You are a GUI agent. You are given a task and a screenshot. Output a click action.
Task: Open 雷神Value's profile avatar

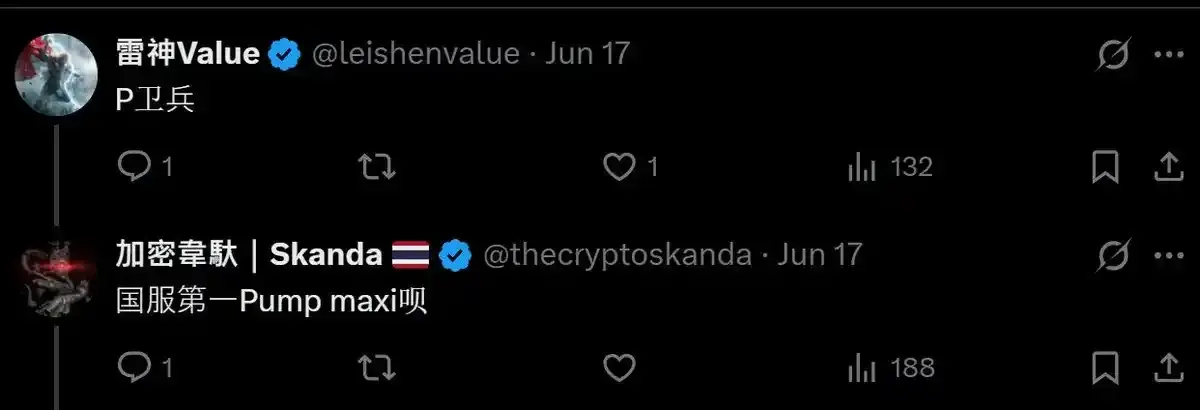[57, 72]
